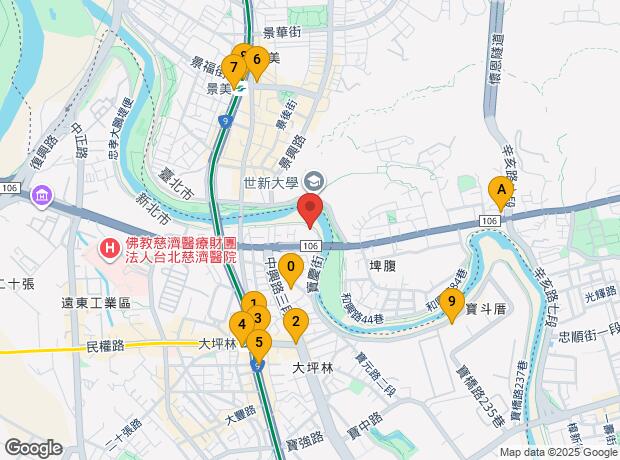620x460 pixels.
Task: Select marker 6 near 景美
Action: [x=257, y=61]
